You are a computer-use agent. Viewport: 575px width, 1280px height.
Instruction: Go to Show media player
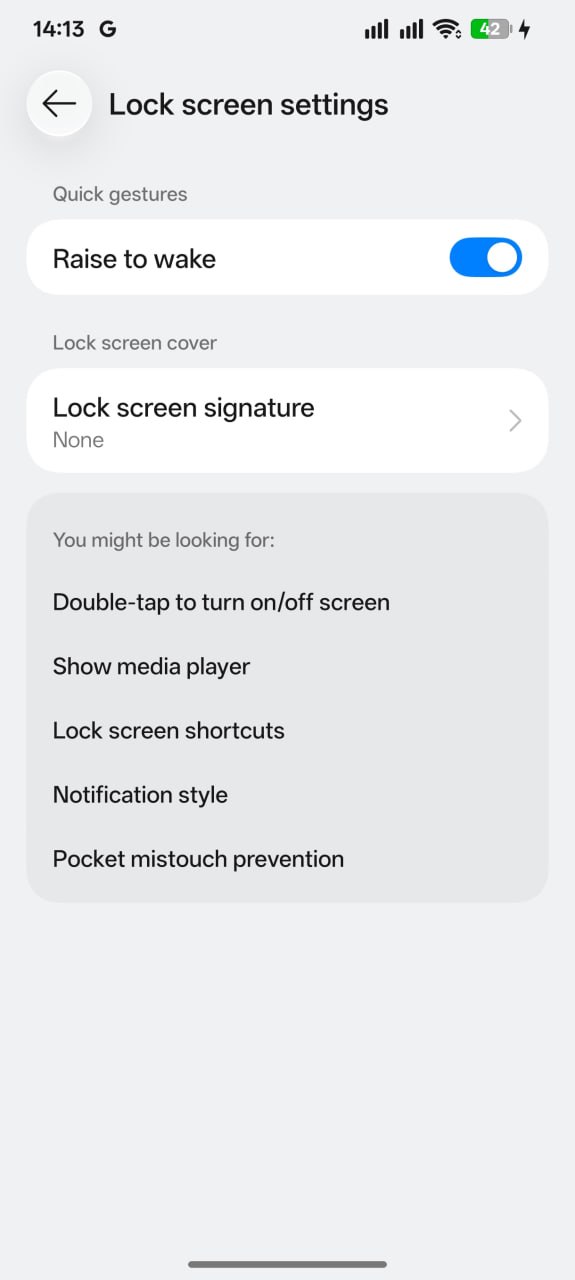[x=151, y=666]
